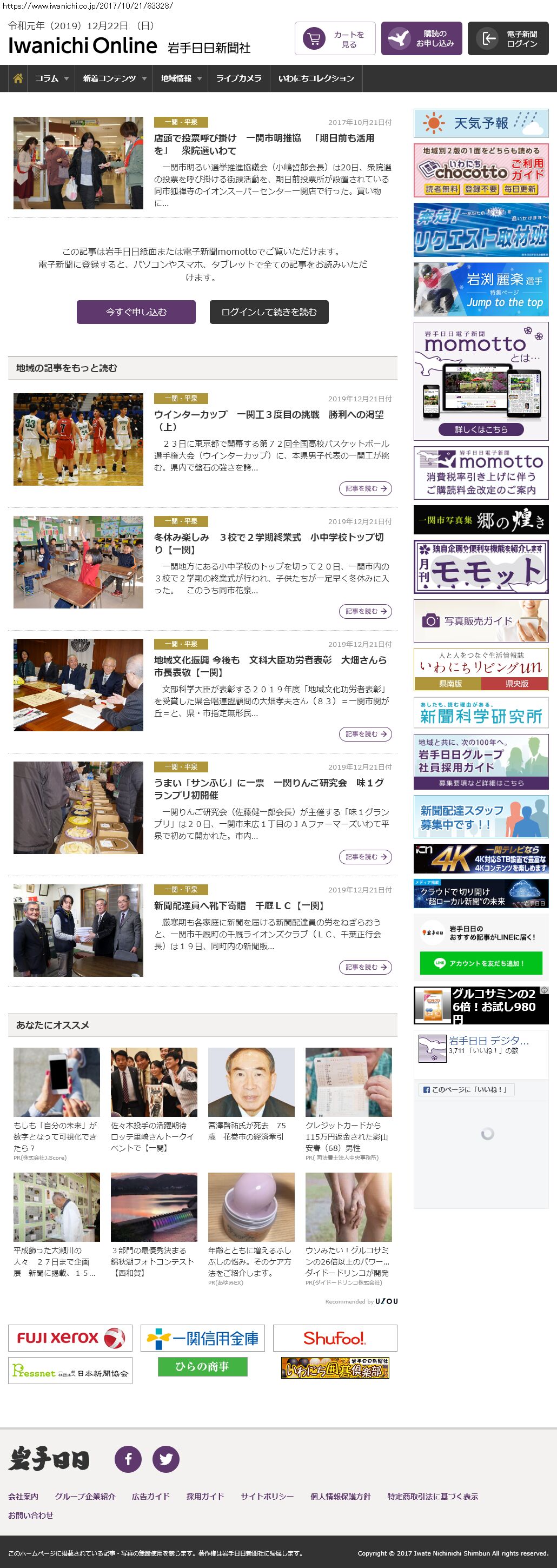
Task: Open いわにちコレクション from the navigation
Action: [316, 78]
